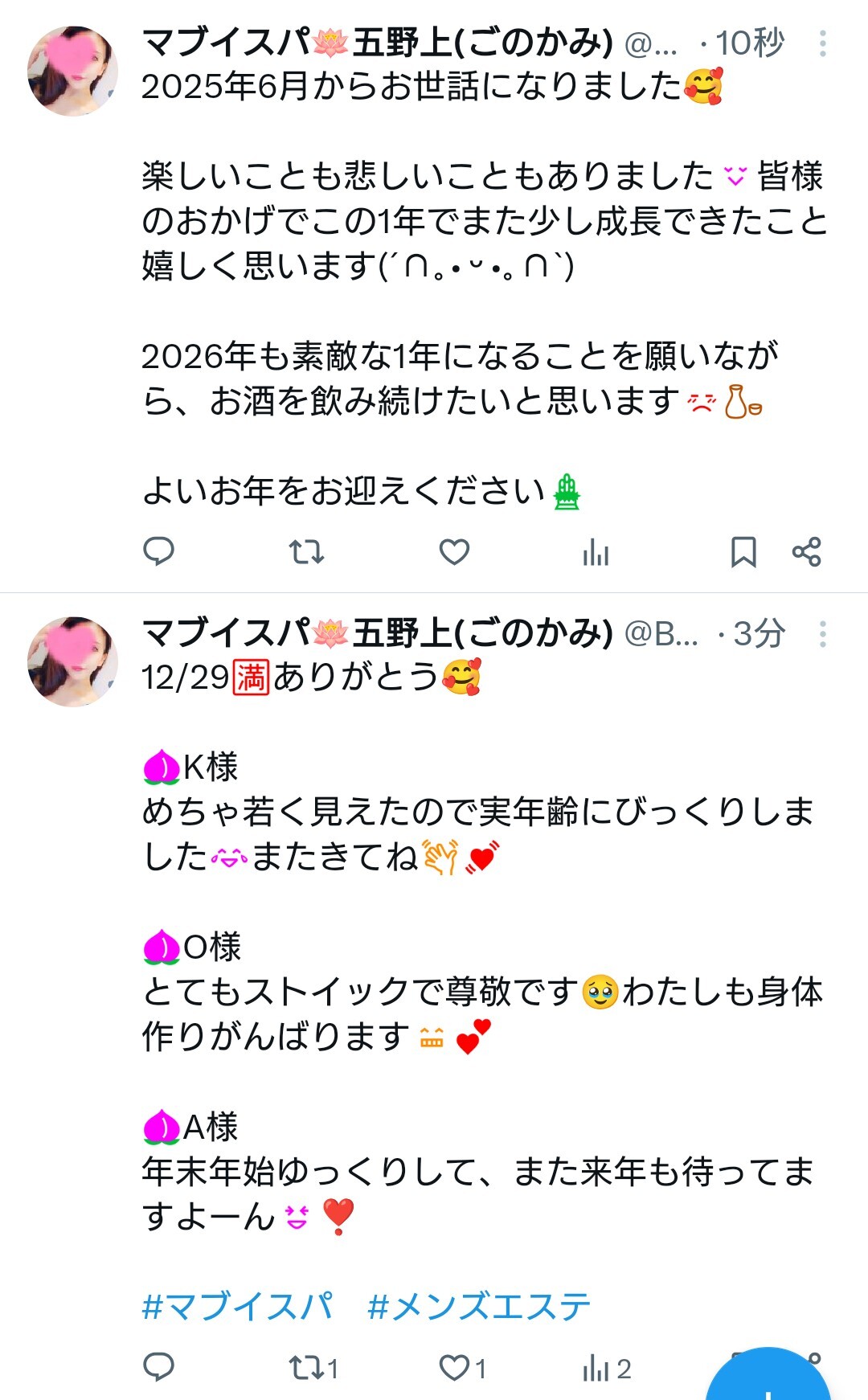Image resolution: width=868 pixels, height=1400 pixels.
Task: Reply to the year-end greeting tweet
Action: tap(161, 551)
